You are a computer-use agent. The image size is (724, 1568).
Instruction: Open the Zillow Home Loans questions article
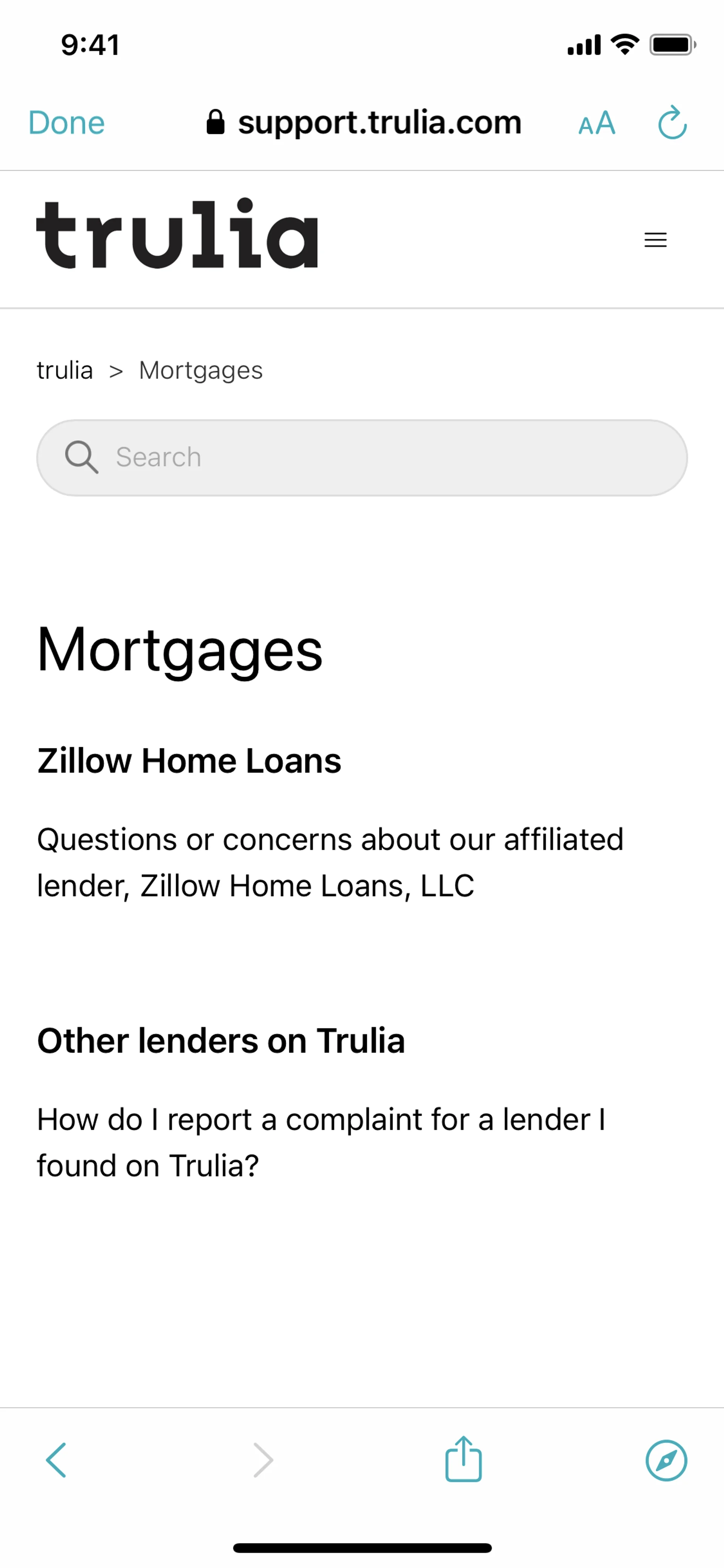(329, 862)
